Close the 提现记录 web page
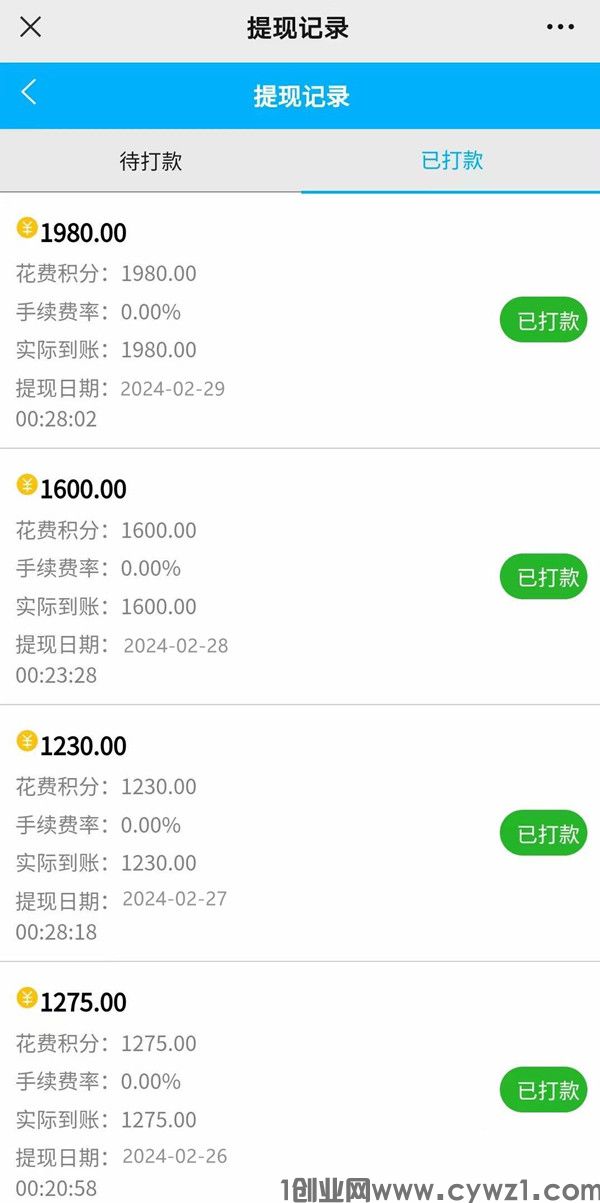The width and height of the screenshot is (600, 1203). (31, 27)
